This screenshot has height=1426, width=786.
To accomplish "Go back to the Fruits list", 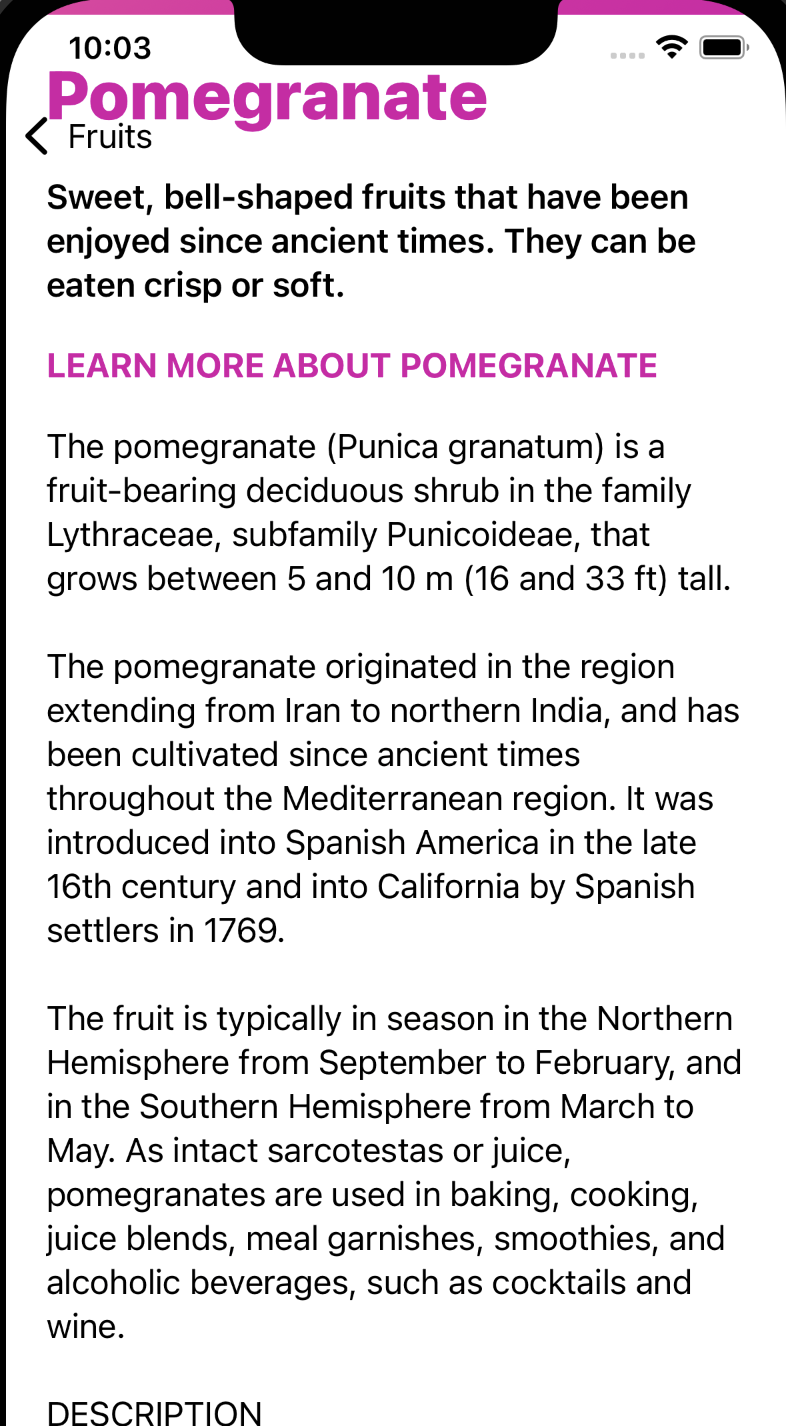I will click(88, 137).
